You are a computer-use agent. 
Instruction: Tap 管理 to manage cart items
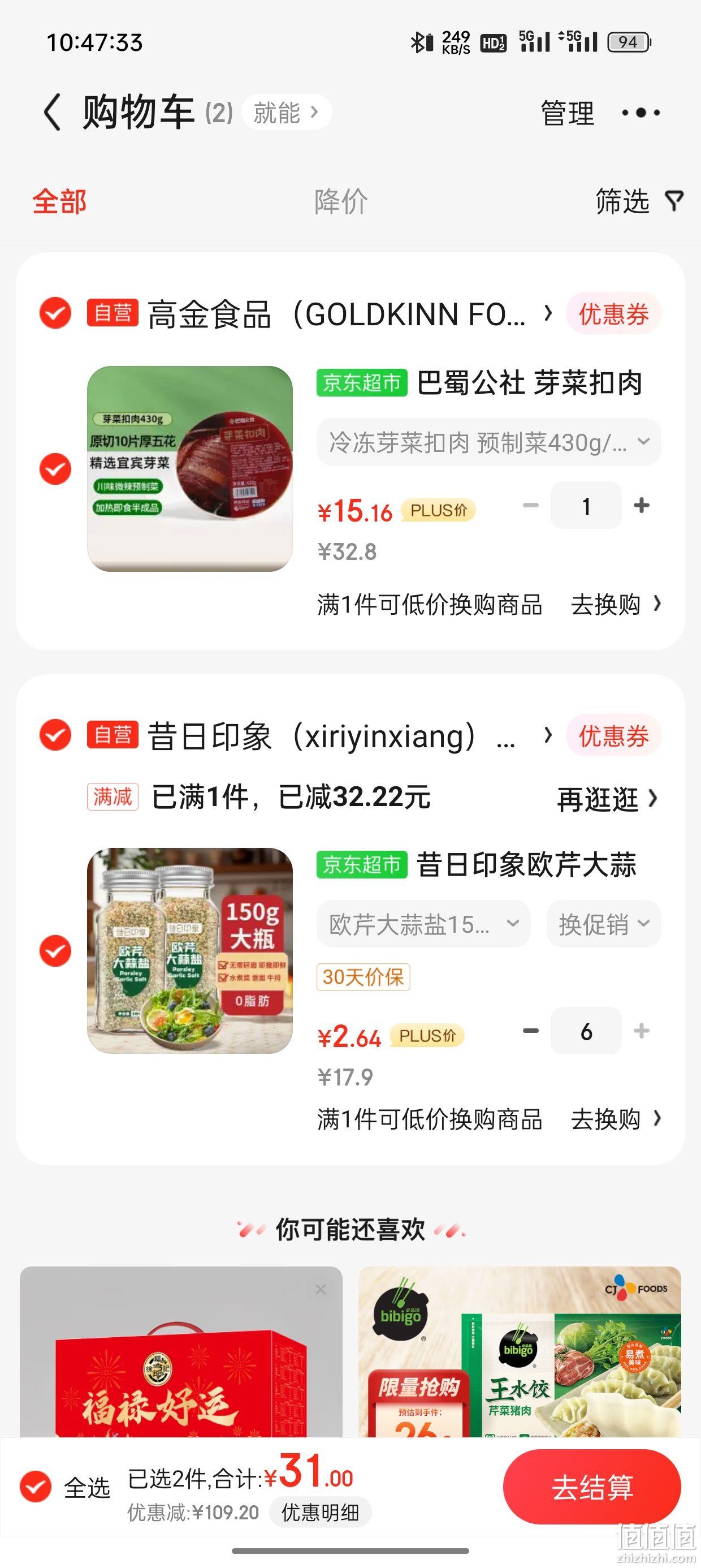567,113
